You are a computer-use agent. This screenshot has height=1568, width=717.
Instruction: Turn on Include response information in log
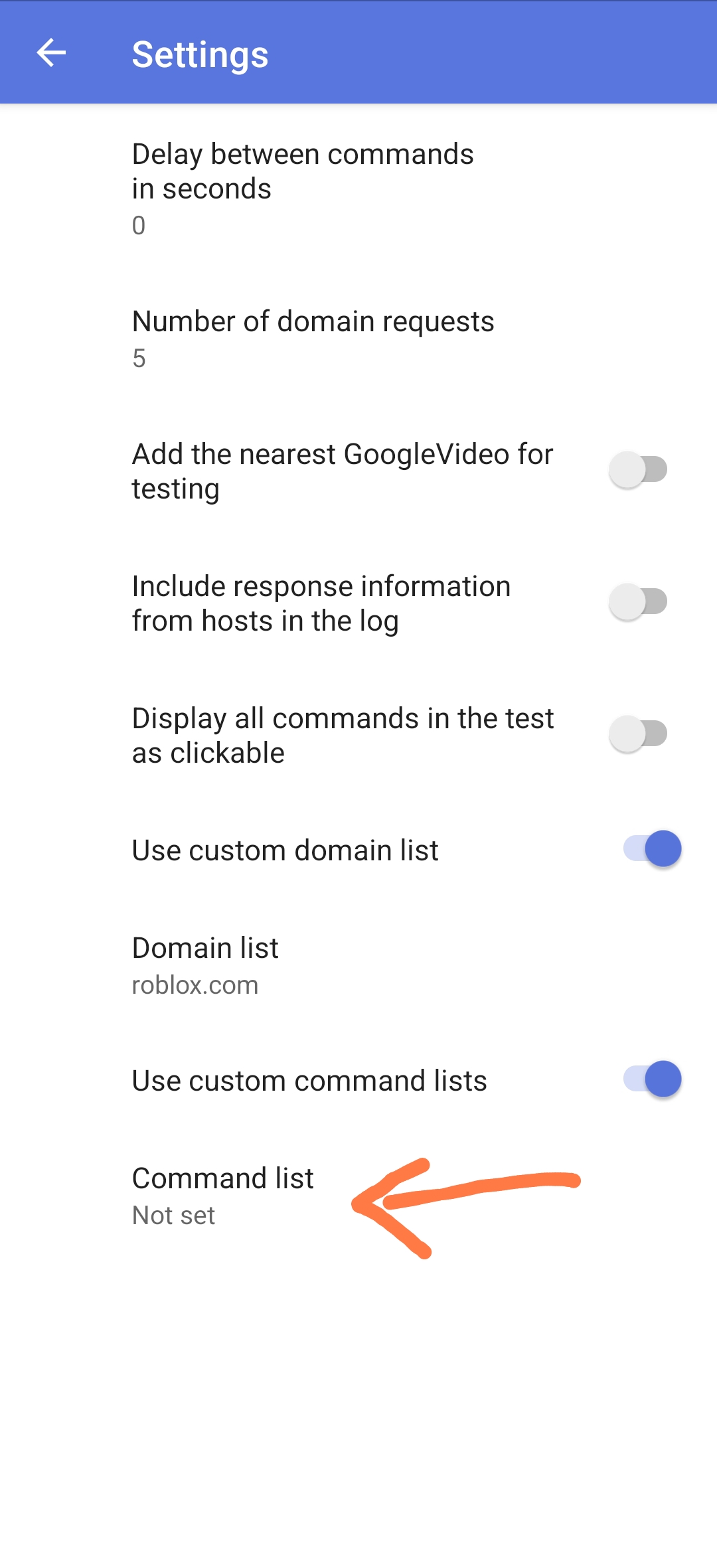tap(638, 602)
